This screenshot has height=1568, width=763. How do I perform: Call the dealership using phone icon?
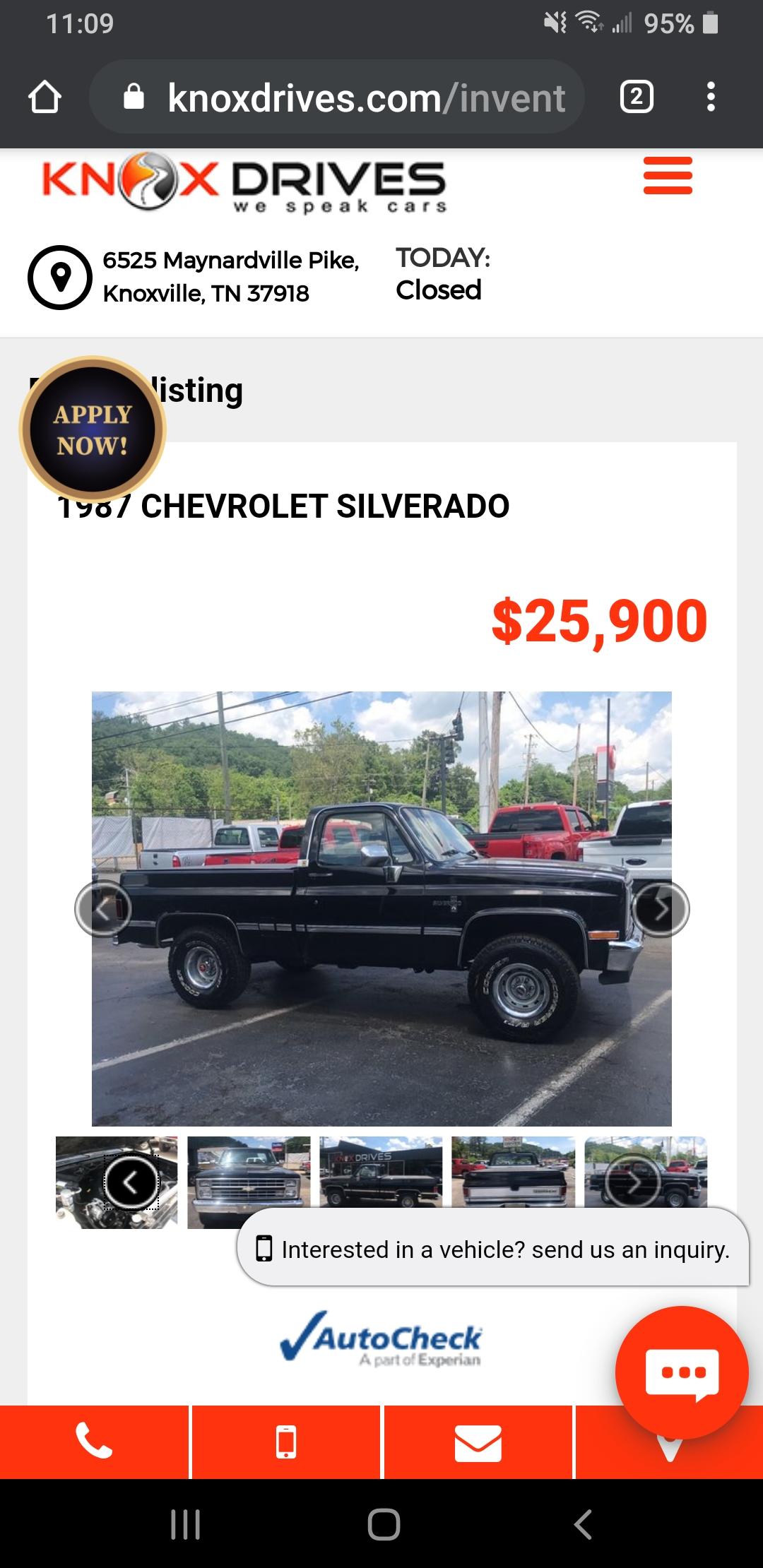click(x=94, y=1442)
